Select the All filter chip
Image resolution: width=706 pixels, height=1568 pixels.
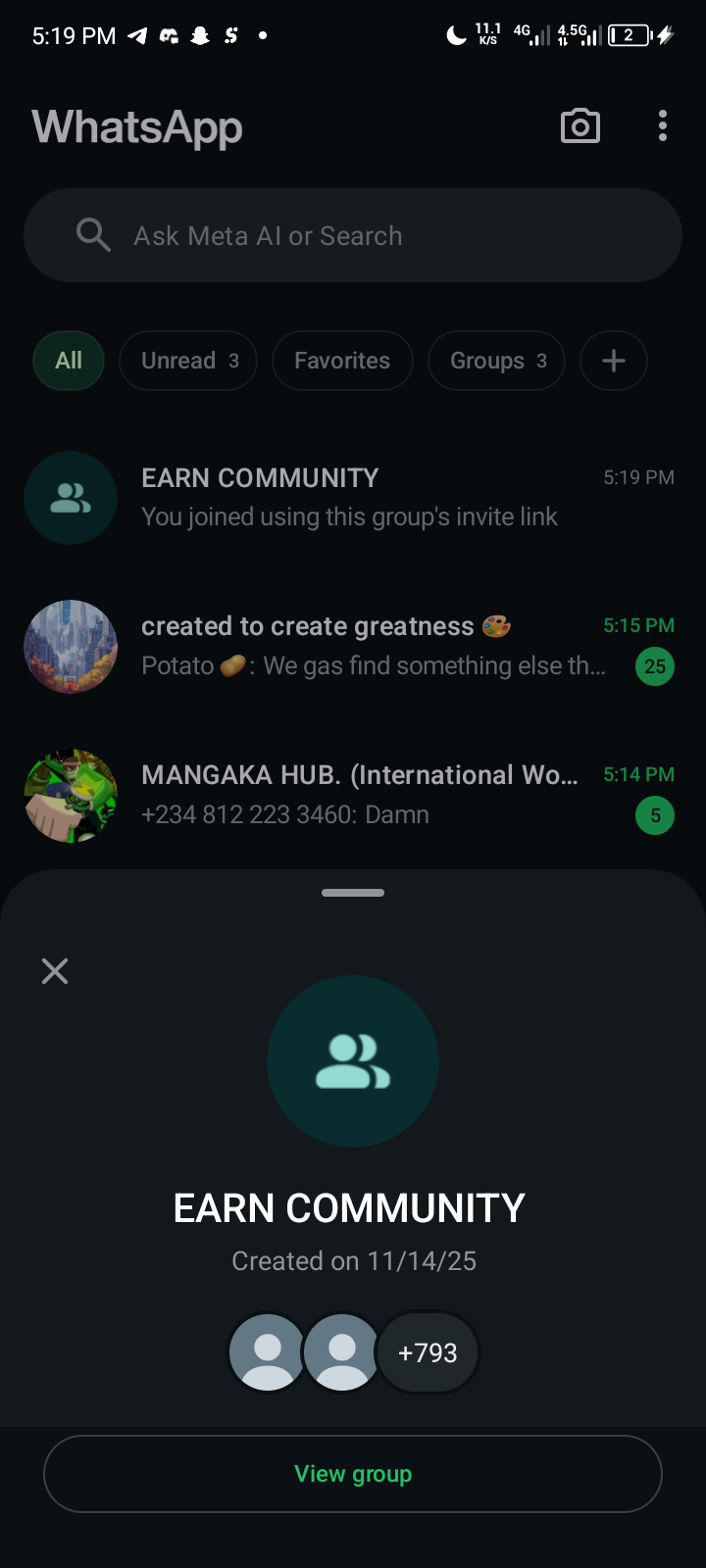click(69, 361)
